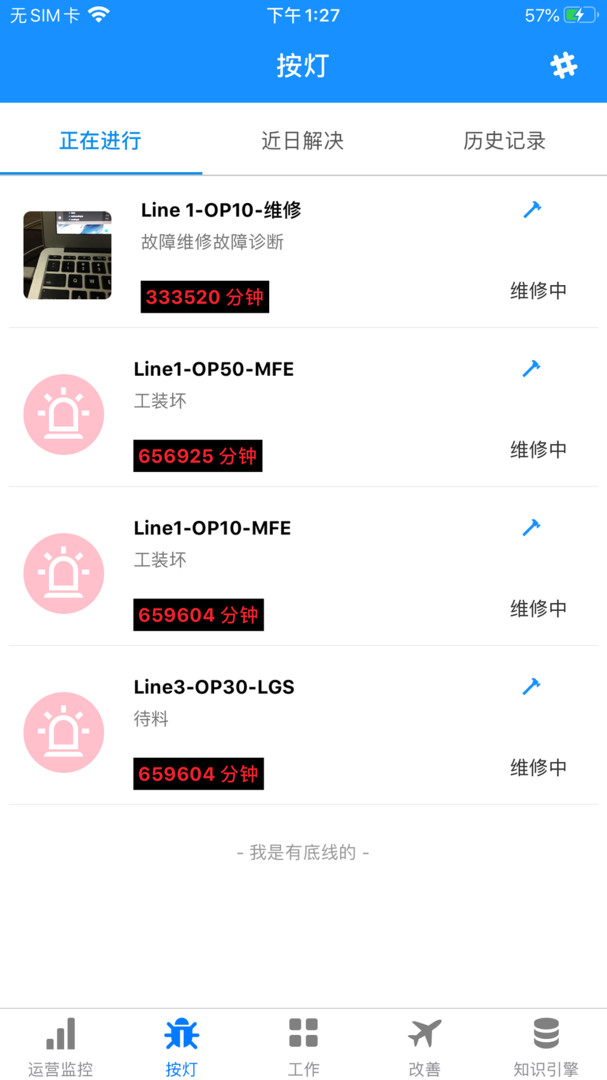Switch to the 改善 tab

click(x=425, y=1046)
